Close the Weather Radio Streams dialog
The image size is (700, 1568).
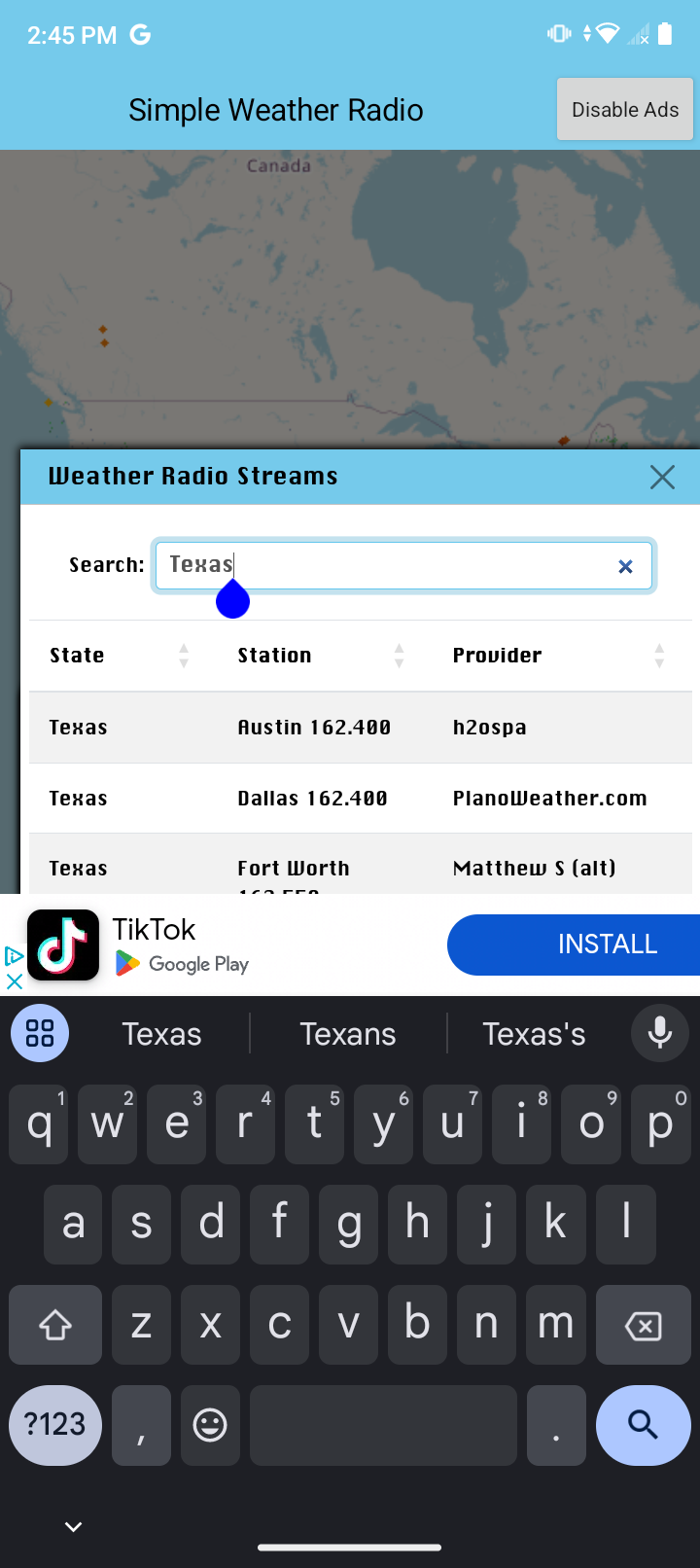(x=662, y=477)
